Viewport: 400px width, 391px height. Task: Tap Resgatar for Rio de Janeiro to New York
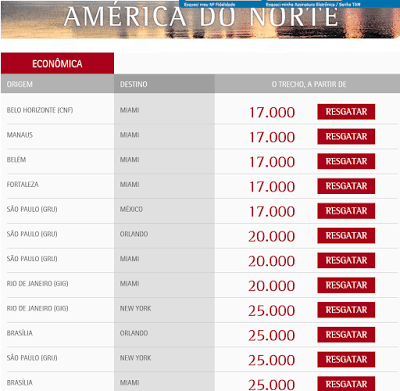pos(346,310)
